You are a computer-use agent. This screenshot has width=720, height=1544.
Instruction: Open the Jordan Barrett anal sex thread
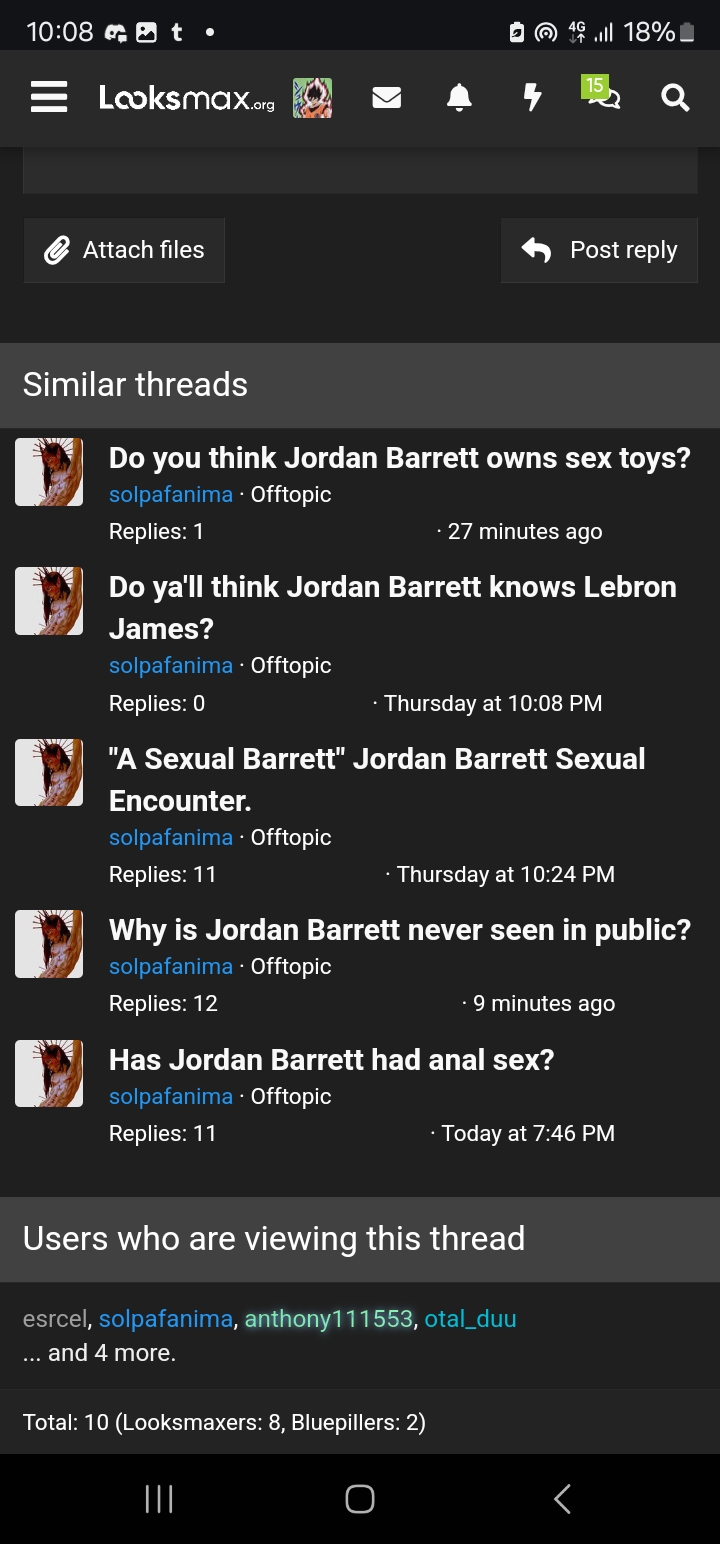pyautogui.click(x=331, y=1060)
